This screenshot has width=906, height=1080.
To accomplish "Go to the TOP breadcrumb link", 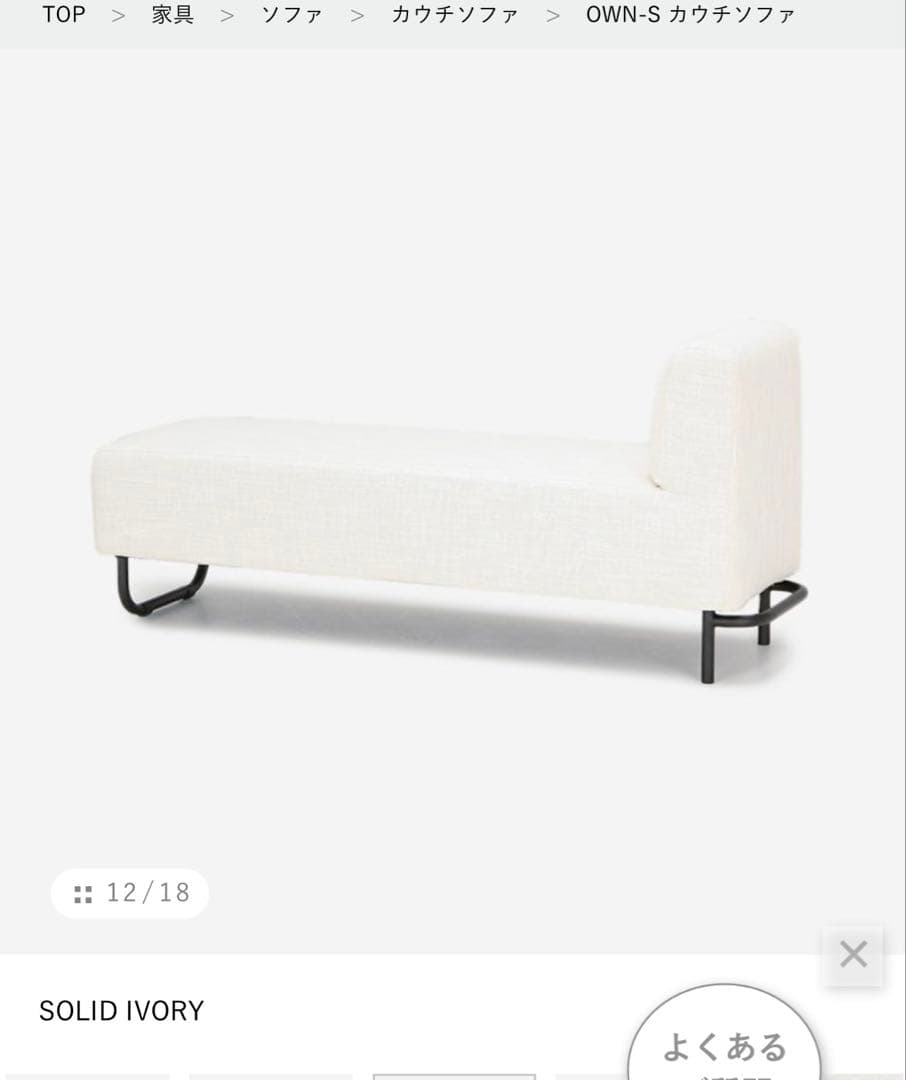I will (64, 15).
